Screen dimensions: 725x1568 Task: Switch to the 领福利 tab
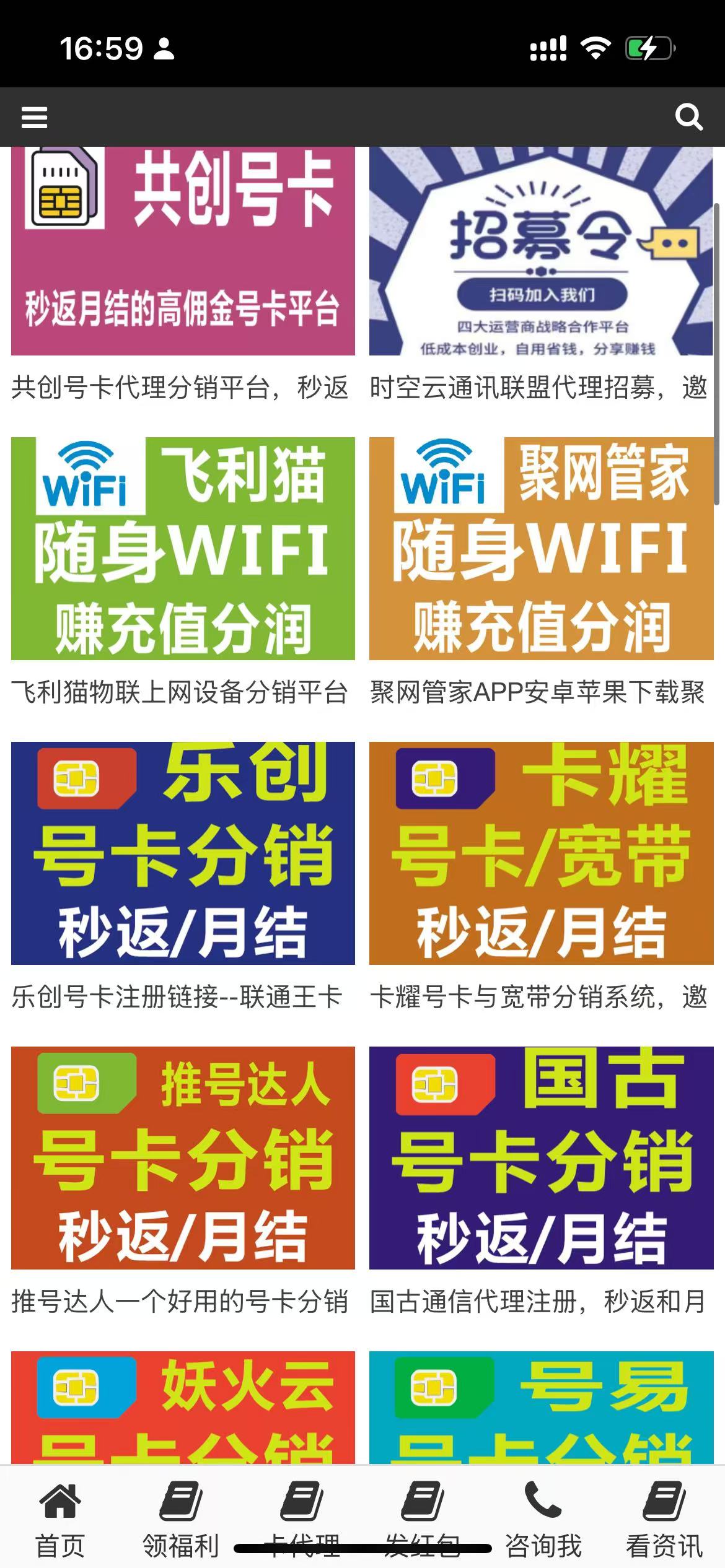tap(181, 1518)
